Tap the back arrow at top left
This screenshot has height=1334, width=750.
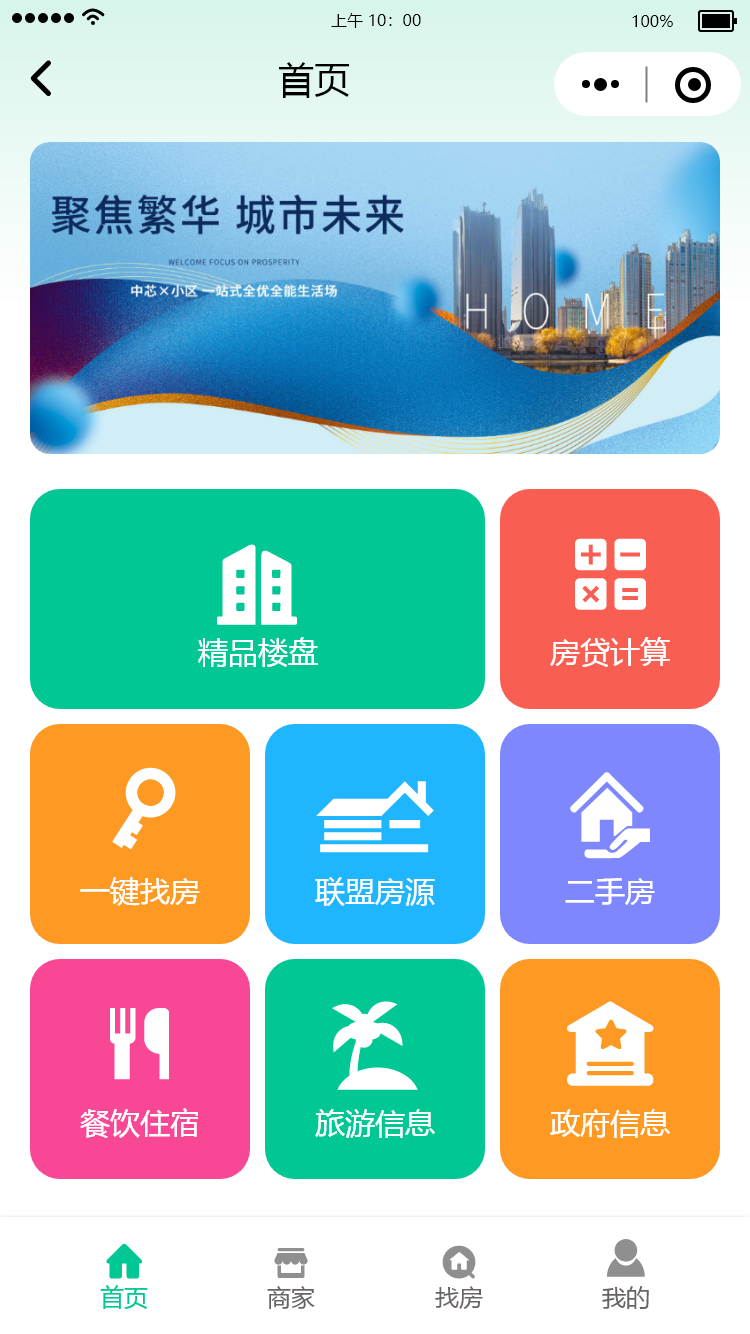(x=40, y=78)
